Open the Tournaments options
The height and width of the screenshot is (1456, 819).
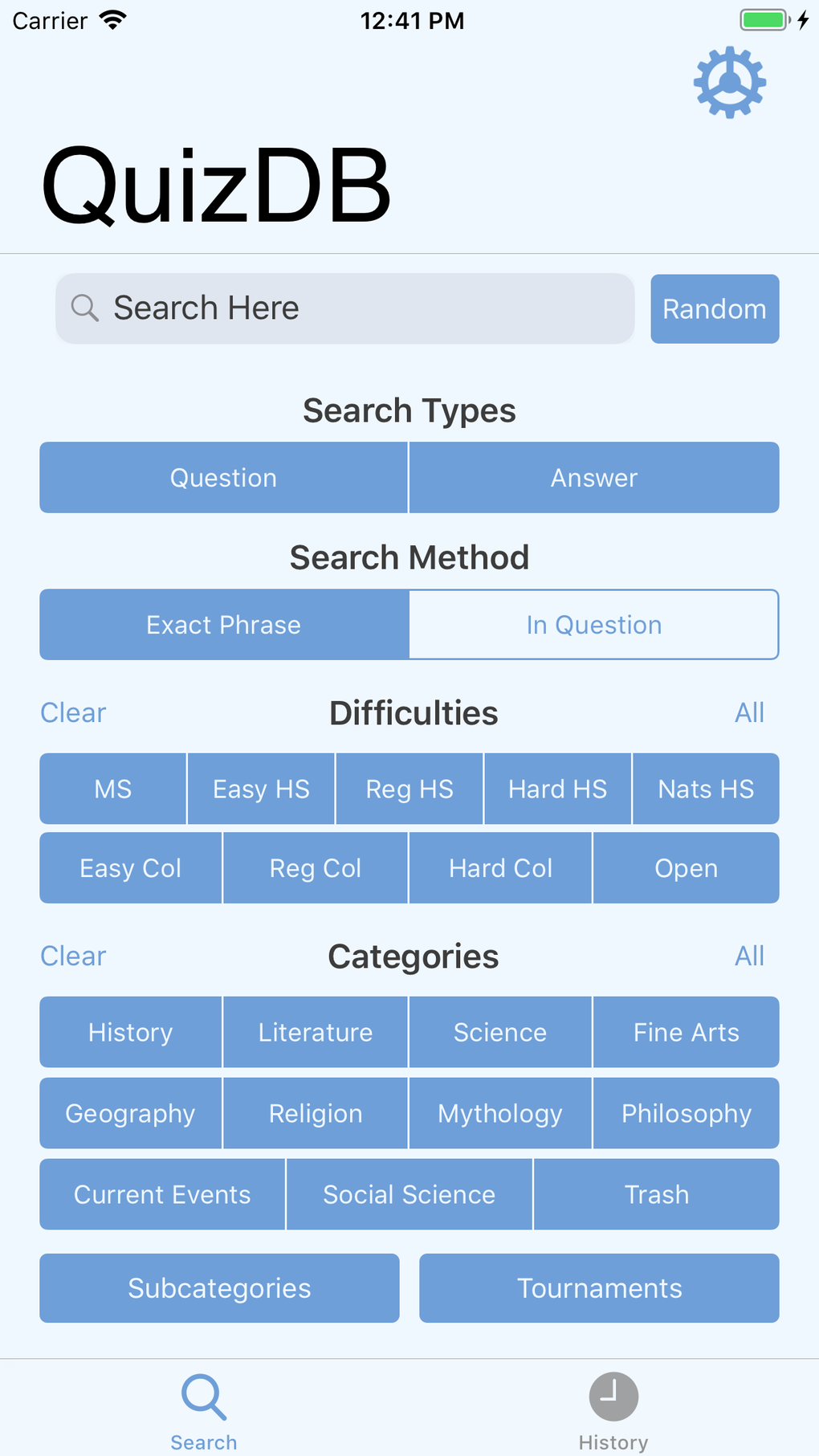(599, 1288)
